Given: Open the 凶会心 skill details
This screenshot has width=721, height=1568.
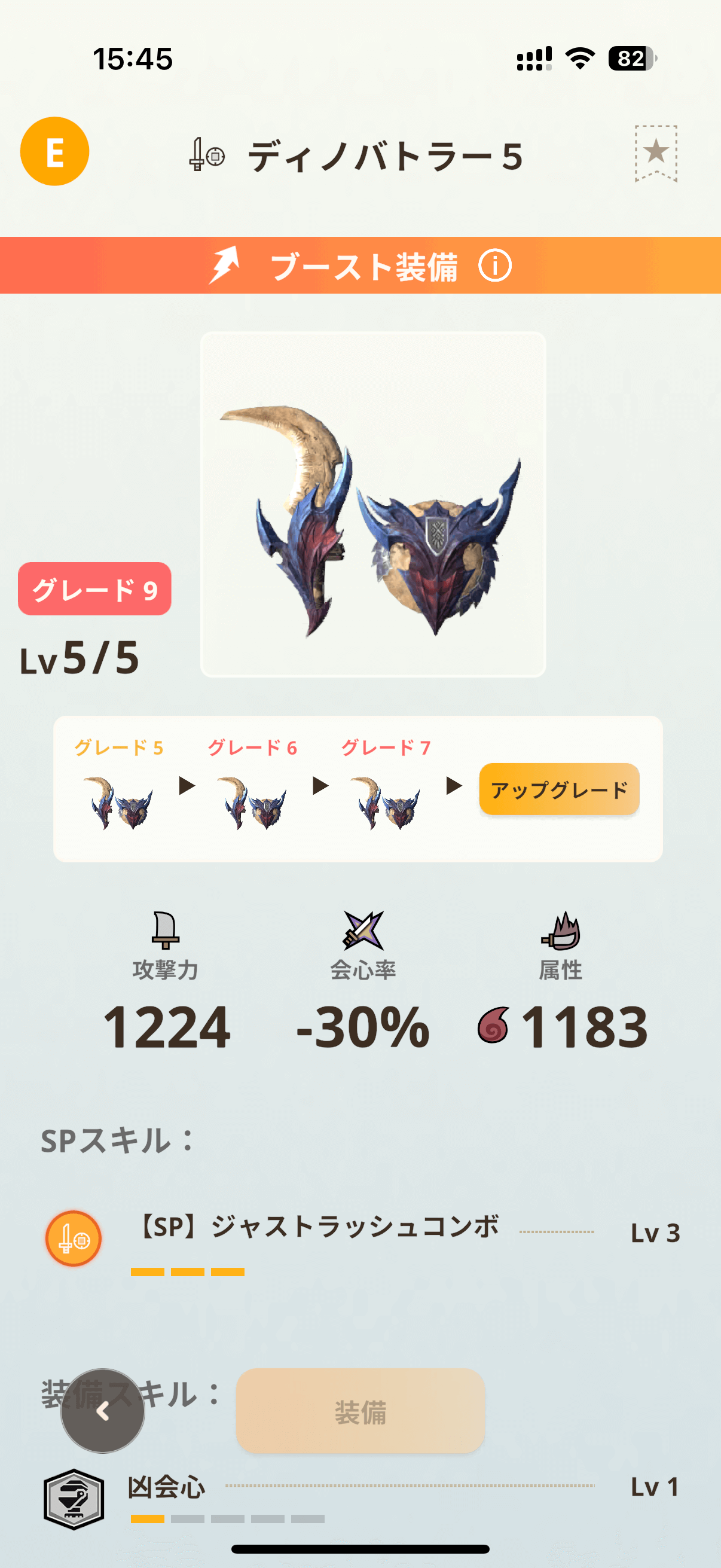Looking at the screenshot, I should point(167,1488).
